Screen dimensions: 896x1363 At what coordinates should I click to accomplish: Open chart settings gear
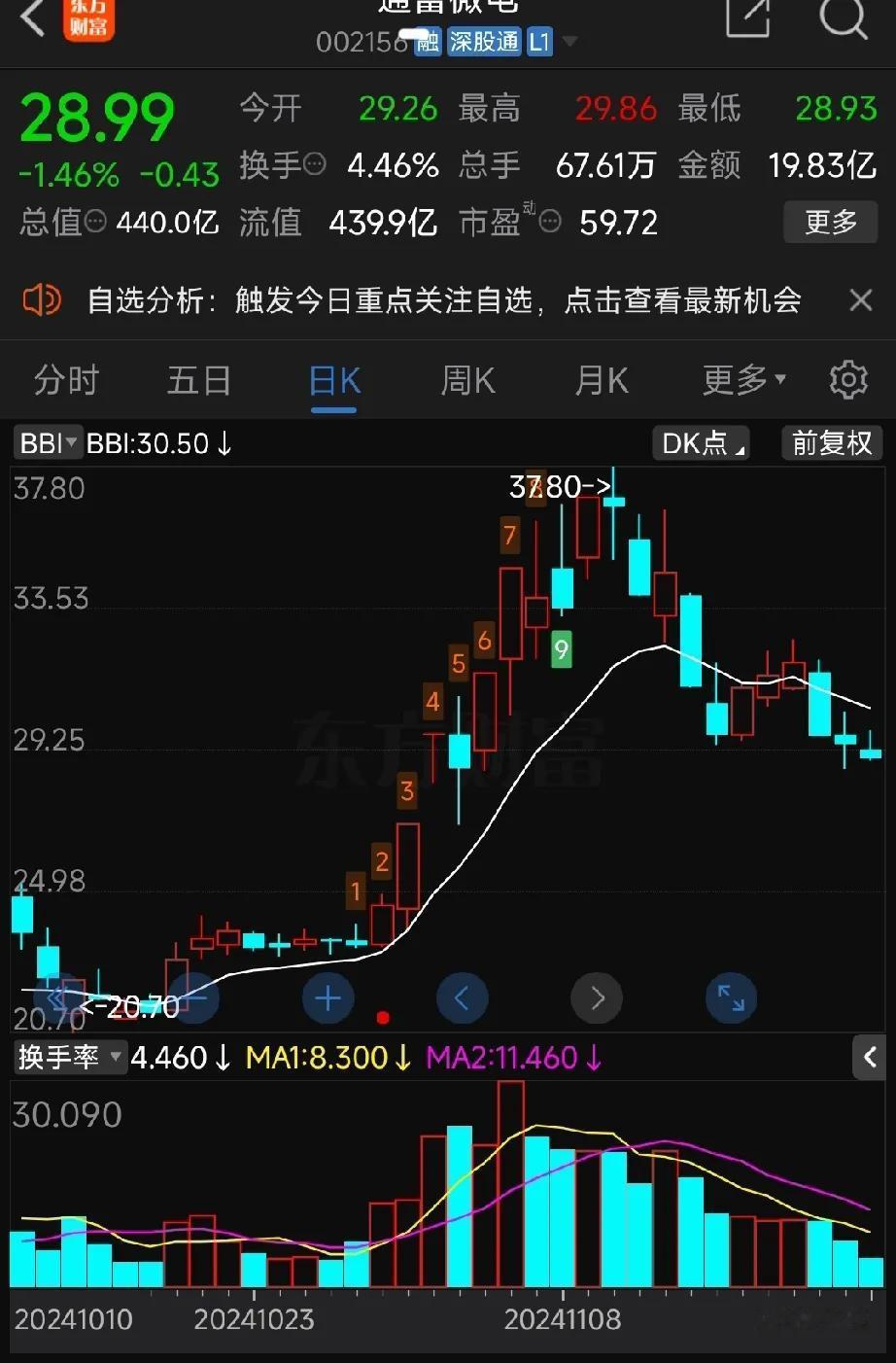[848, 380]
